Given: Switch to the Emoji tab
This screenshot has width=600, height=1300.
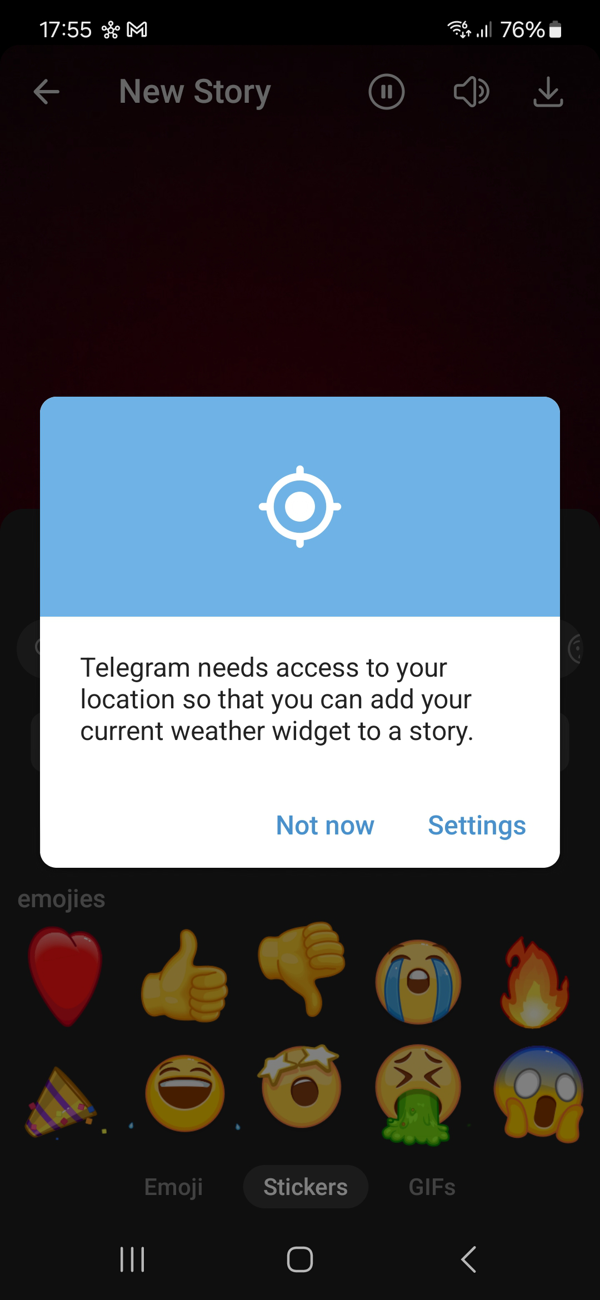Looking at the screenshot, I should coord(173,1187).
